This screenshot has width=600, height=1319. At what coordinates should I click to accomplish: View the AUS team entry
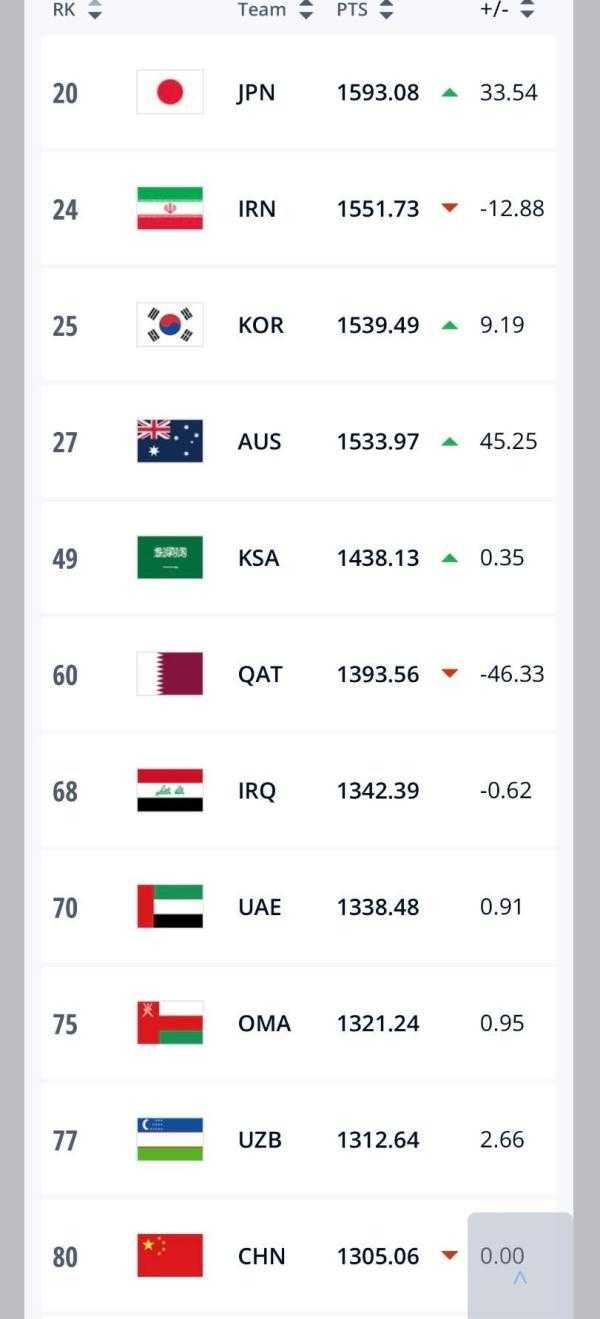point(298,442)
